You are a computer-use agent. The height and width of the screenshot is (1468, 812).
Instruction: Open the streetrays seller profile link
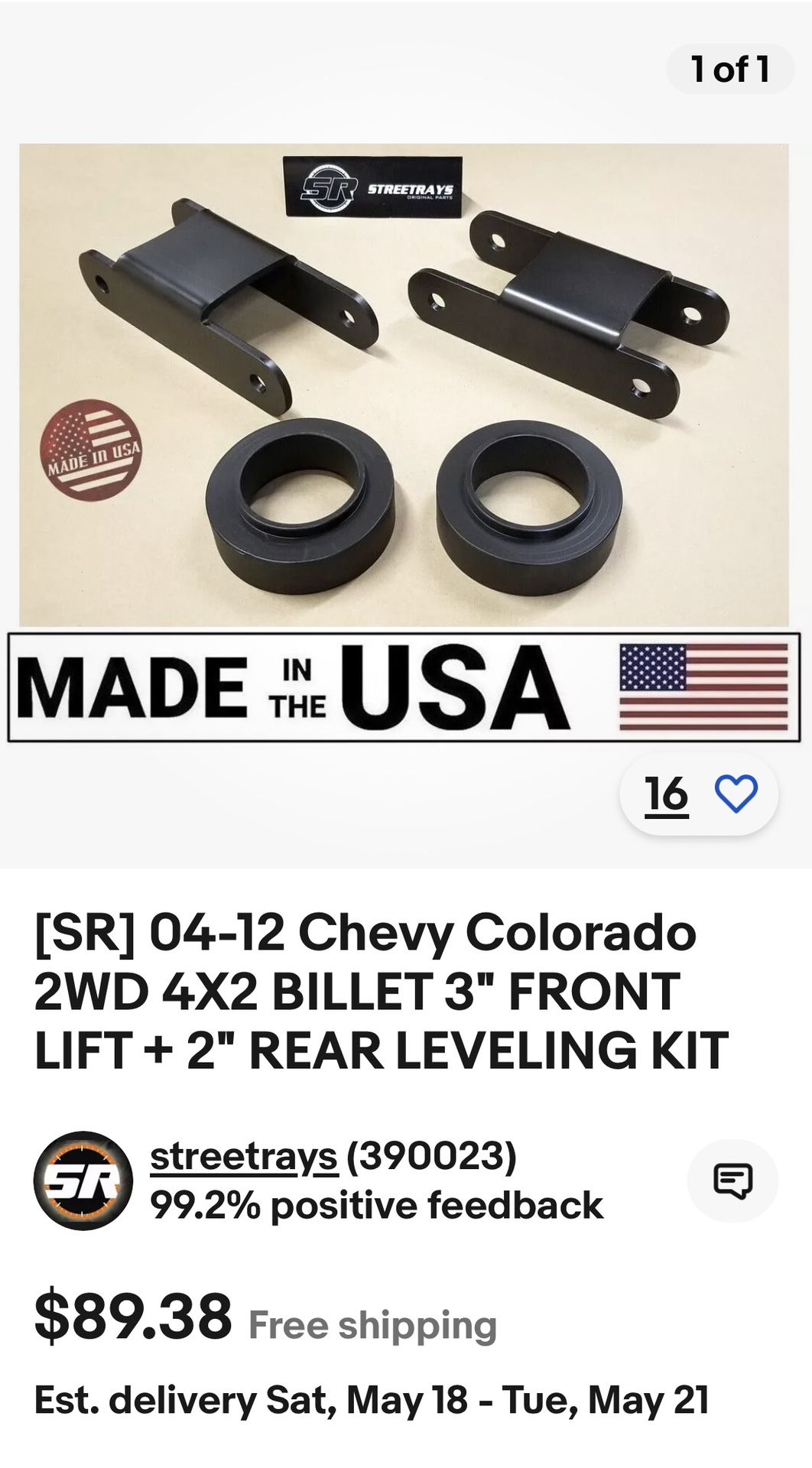pyautogui.click(x=243, y=1157)
